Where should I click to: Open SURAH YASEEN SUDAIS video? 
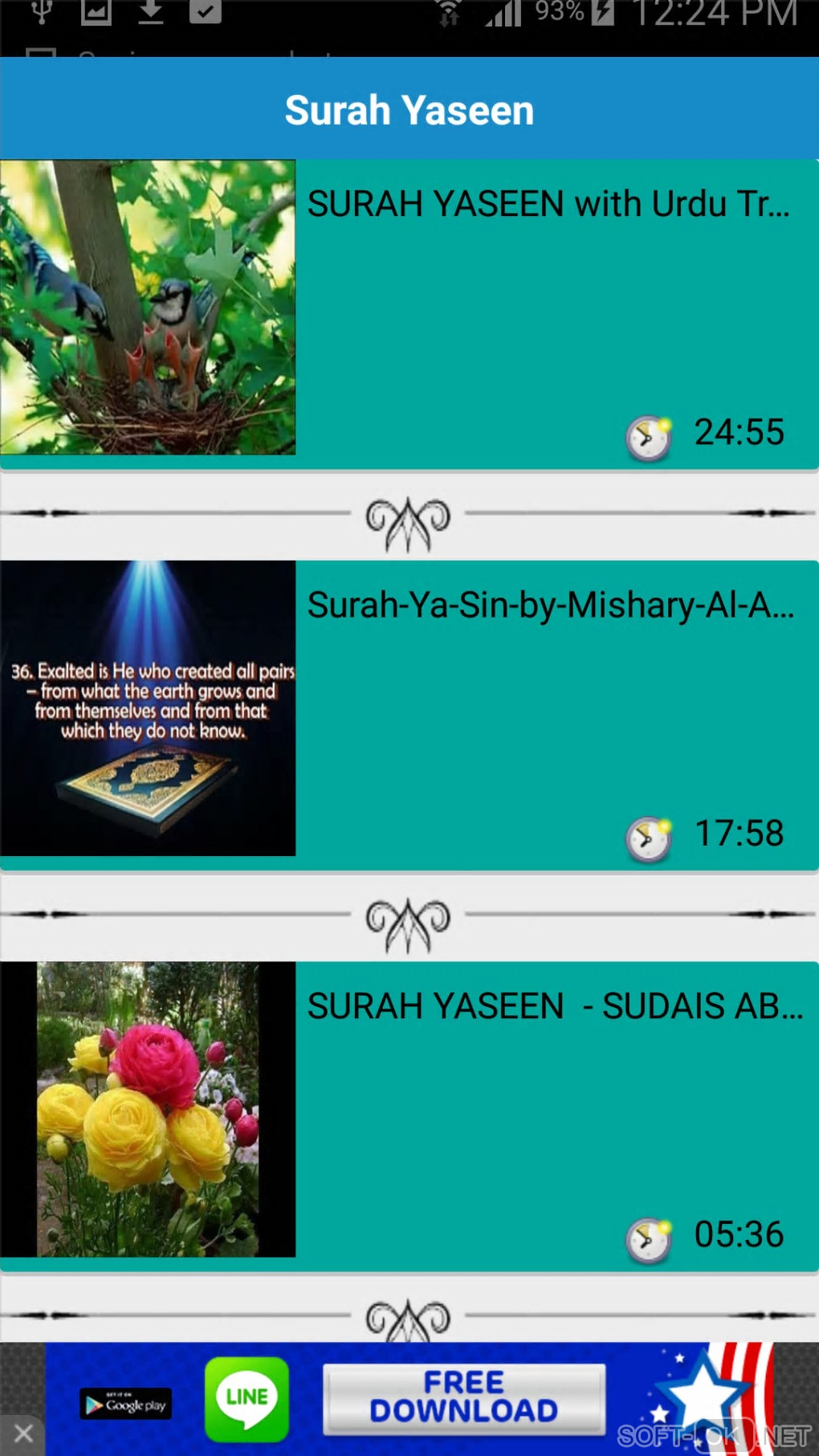click(x=554, y=1006)
